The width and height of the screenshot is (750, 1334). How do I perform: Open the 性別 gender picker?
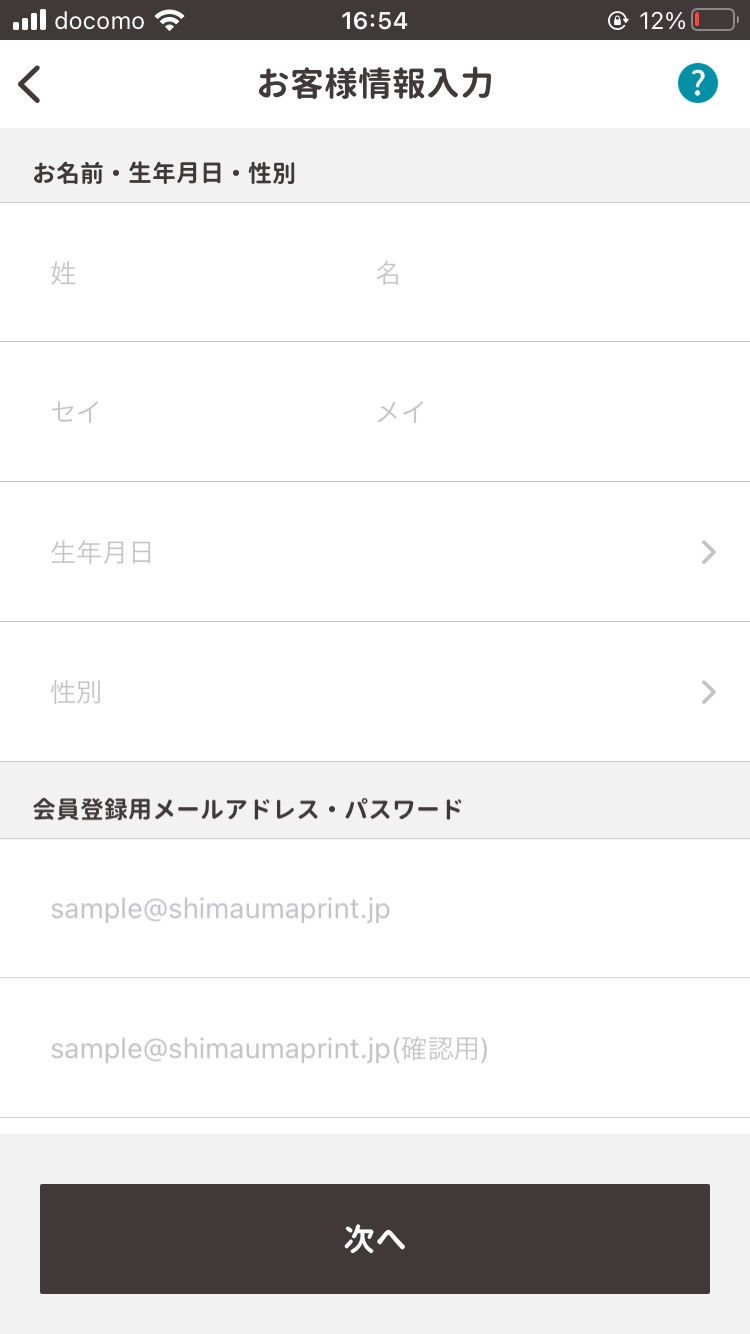375,692
